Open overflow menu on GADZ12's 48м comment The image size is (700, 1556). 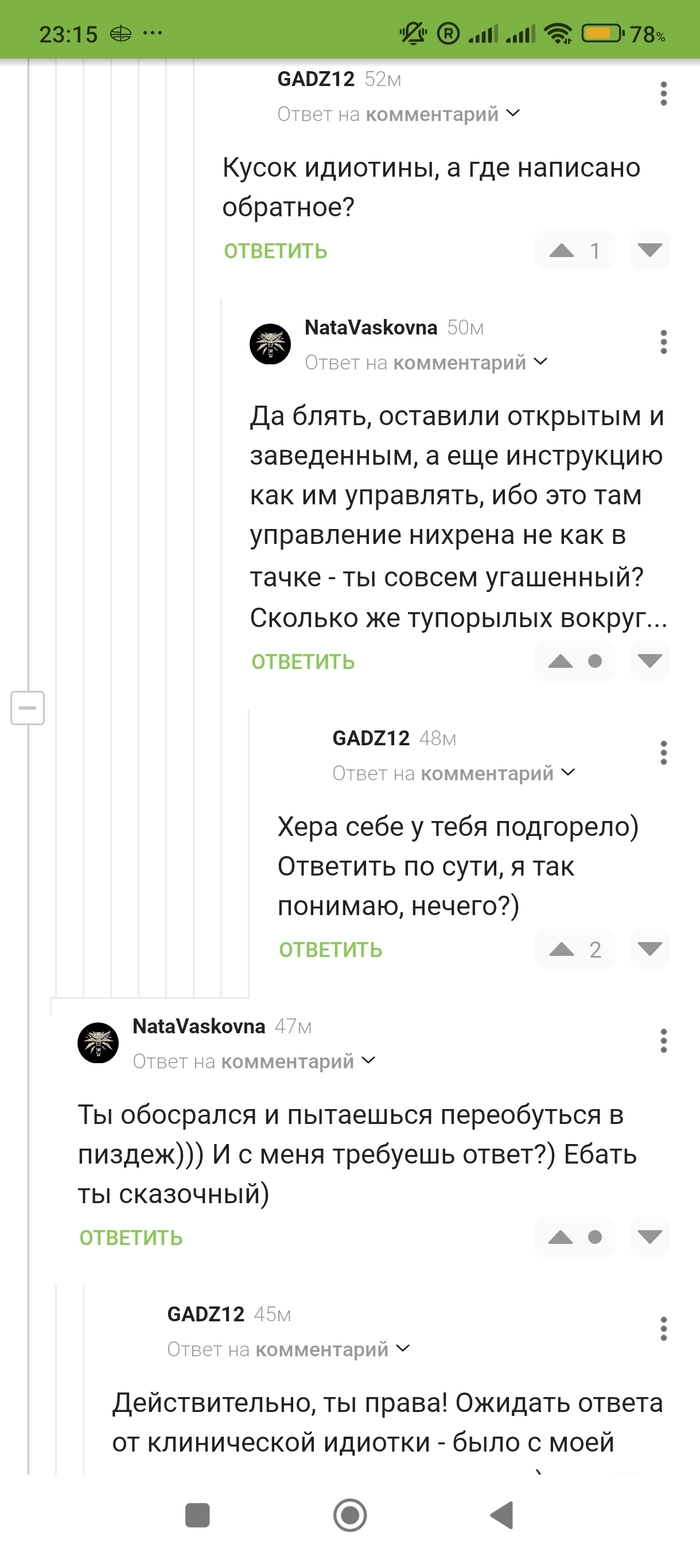point(663,753)
